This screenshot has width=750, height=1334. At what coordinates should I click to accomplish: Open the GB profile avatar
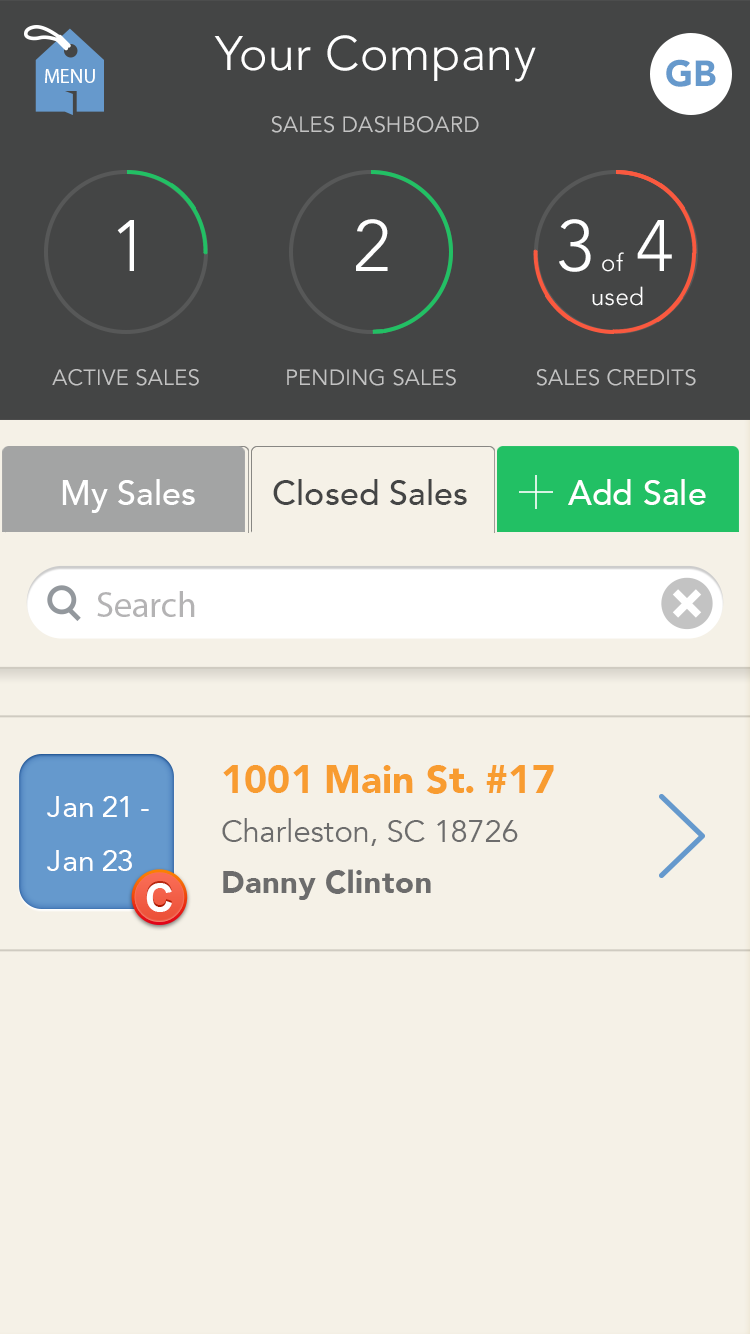[690, 74]
